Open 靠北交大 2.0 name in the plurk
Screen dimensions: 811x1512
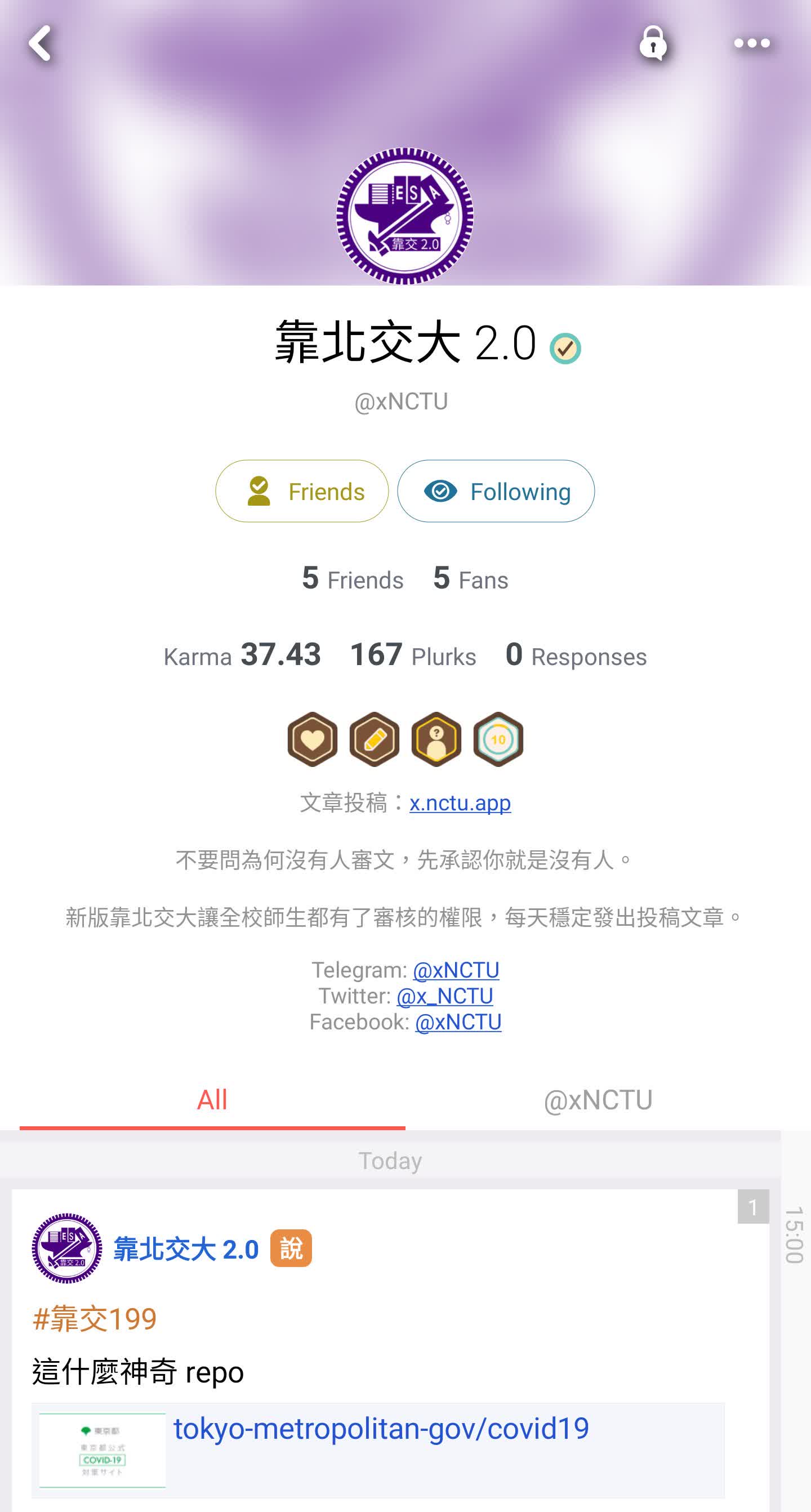click(x=185, y=1248)
